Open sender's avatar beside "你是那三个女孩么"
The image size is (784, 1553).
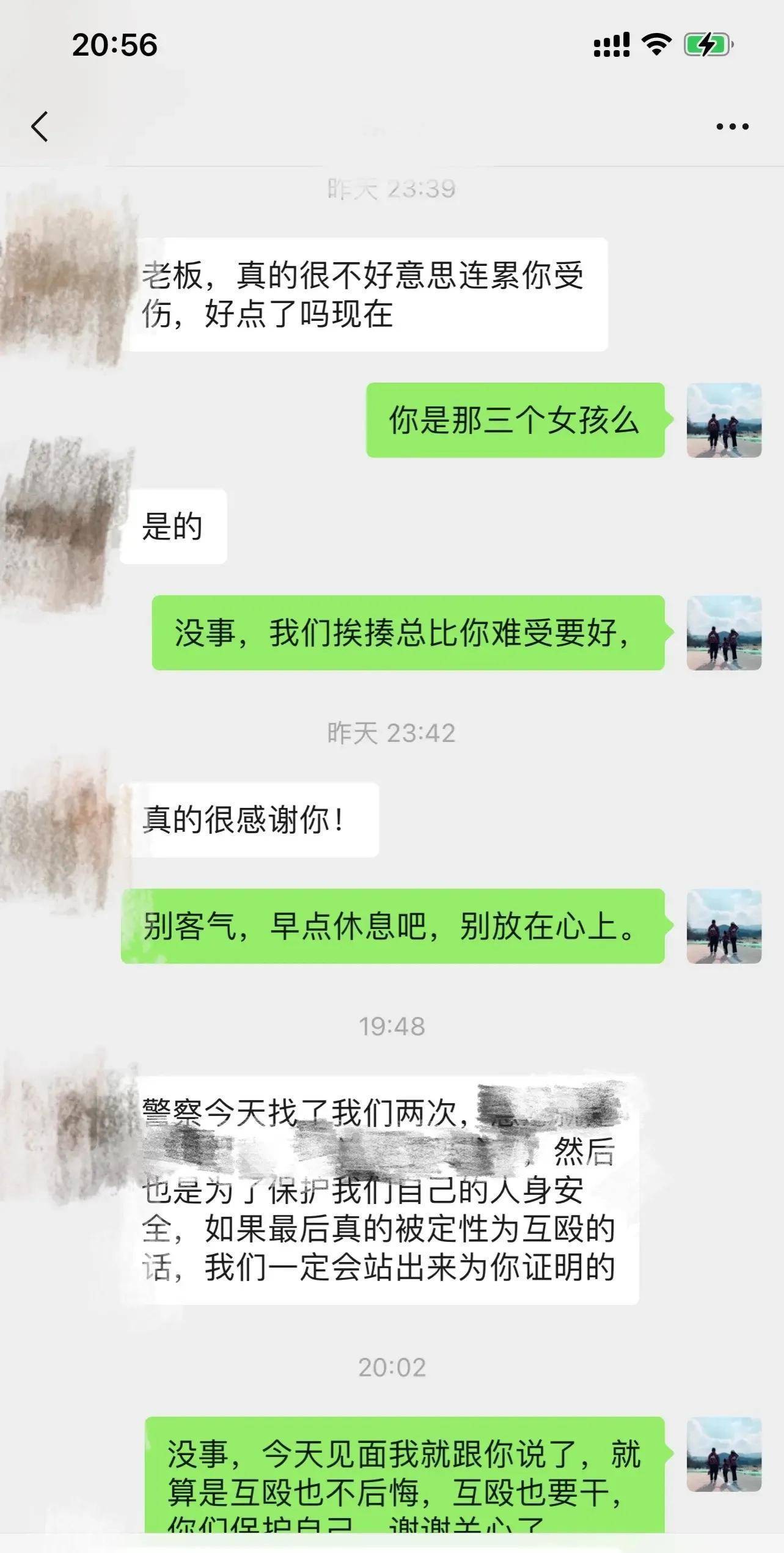pos(724,420)
